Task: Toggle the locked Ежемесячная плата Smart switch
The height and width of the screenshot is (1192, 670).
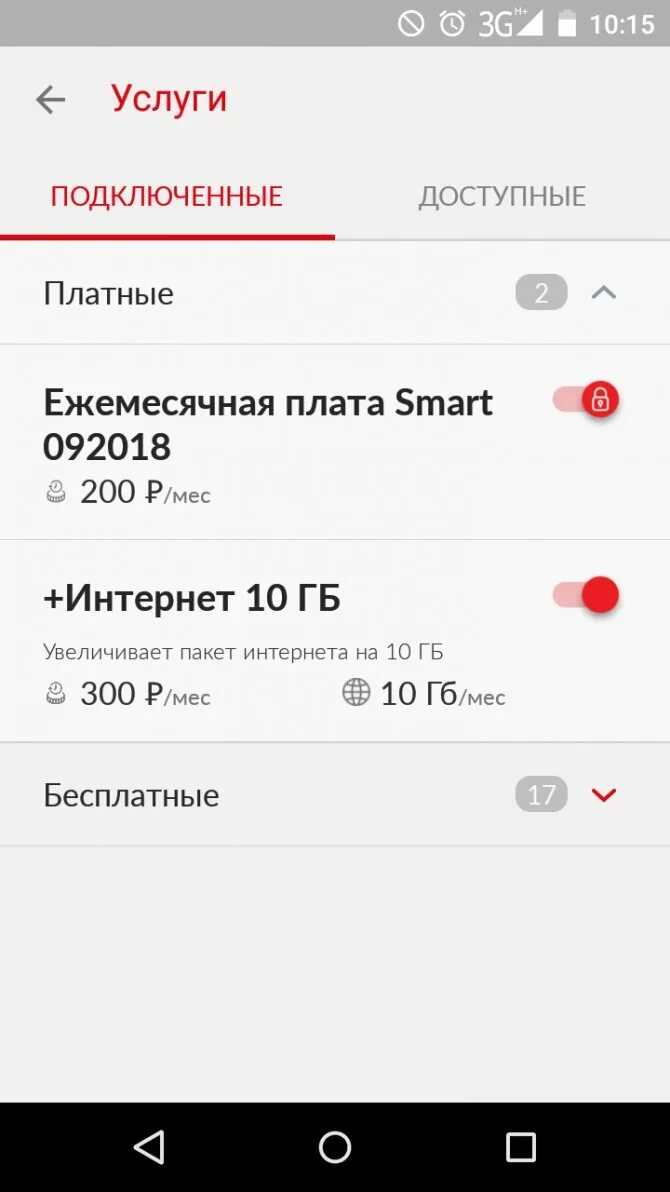Action: pos(587,400)
